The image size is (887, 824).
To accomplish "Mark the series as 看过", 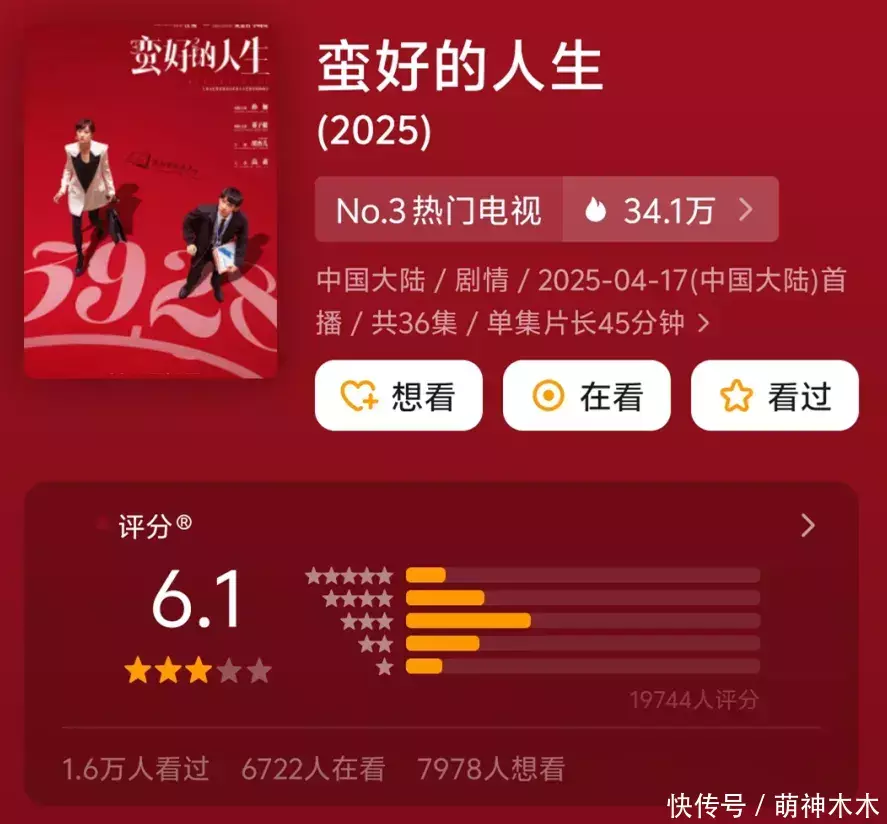I will click(774, 396).
